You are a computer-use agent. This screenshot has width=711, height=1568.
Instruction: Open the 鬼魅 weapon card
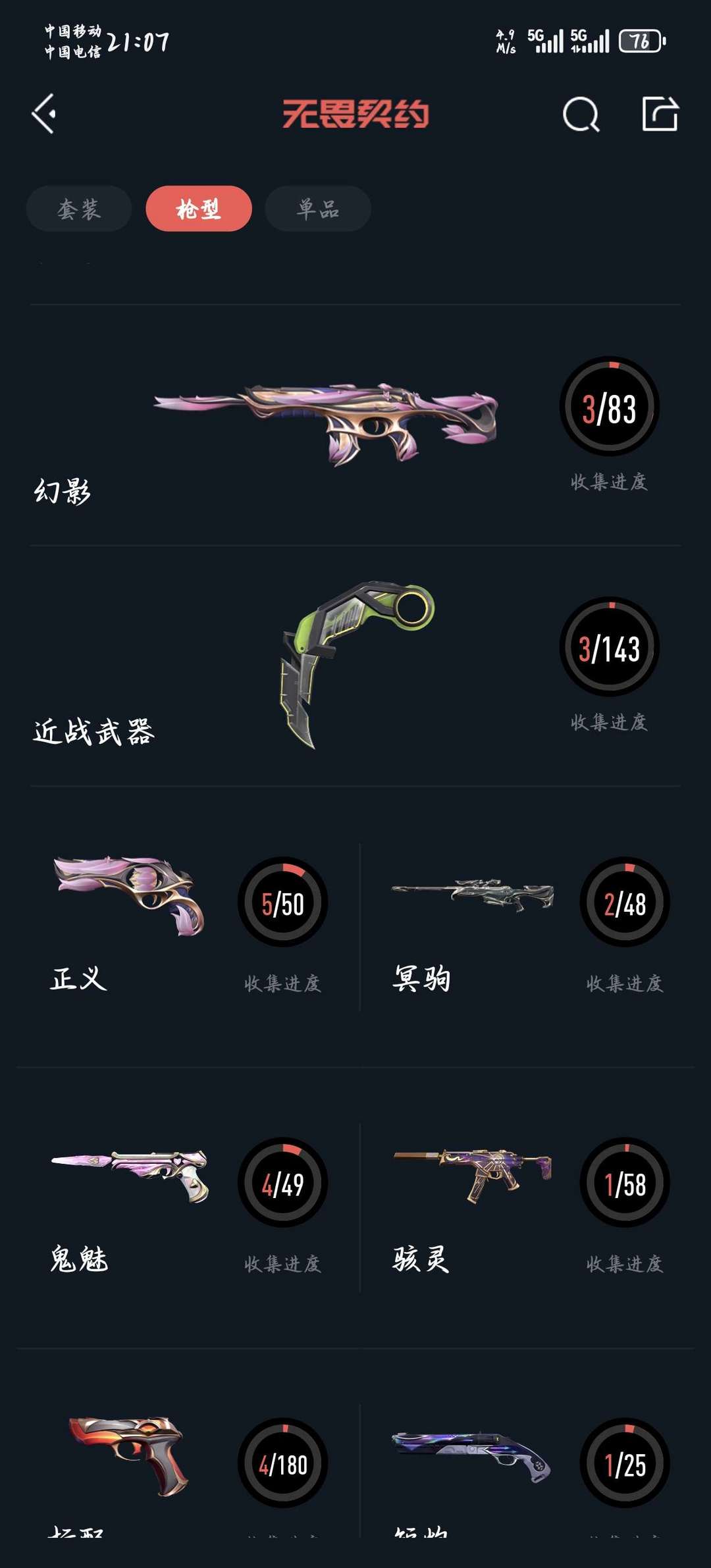click(188, 1208)
